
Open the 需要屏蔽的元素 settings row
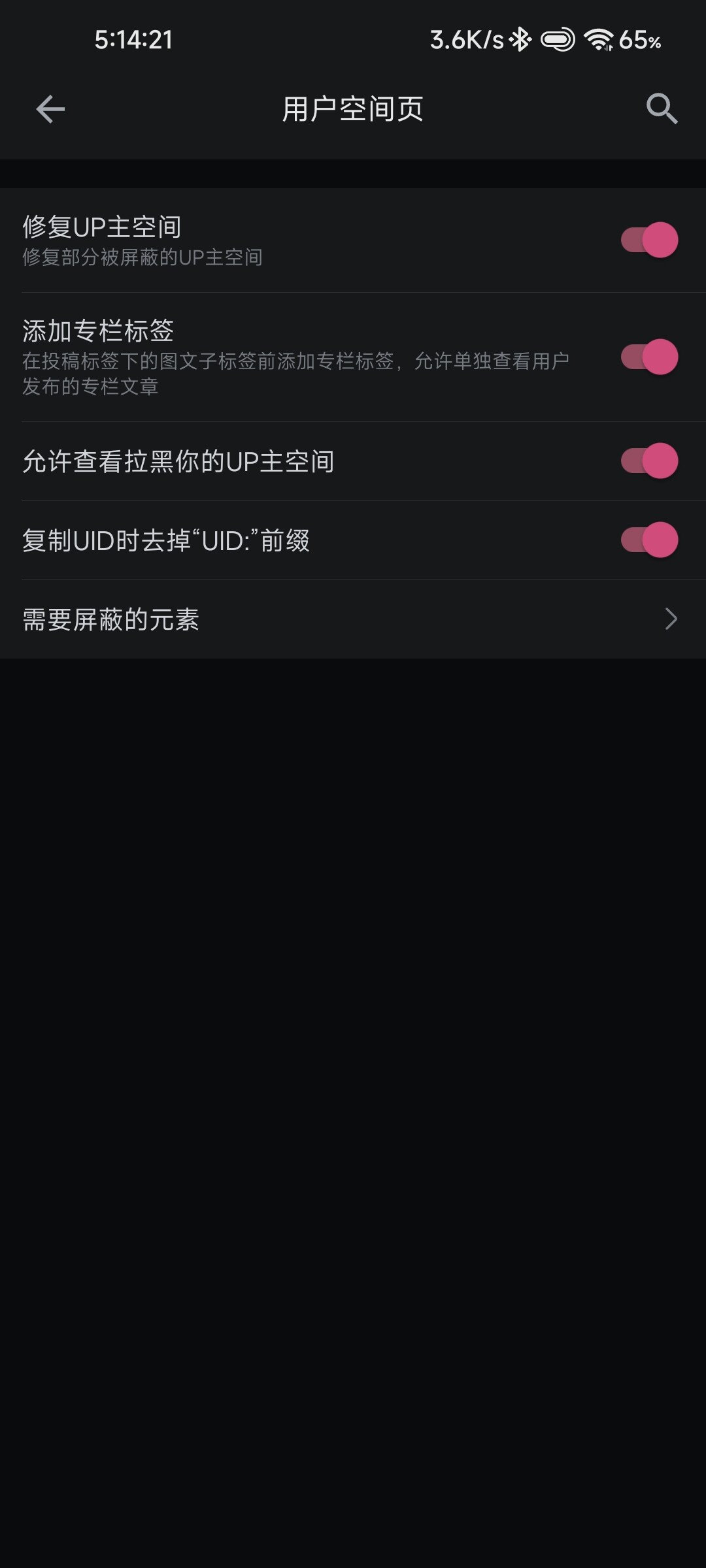[x=353, y=619]
